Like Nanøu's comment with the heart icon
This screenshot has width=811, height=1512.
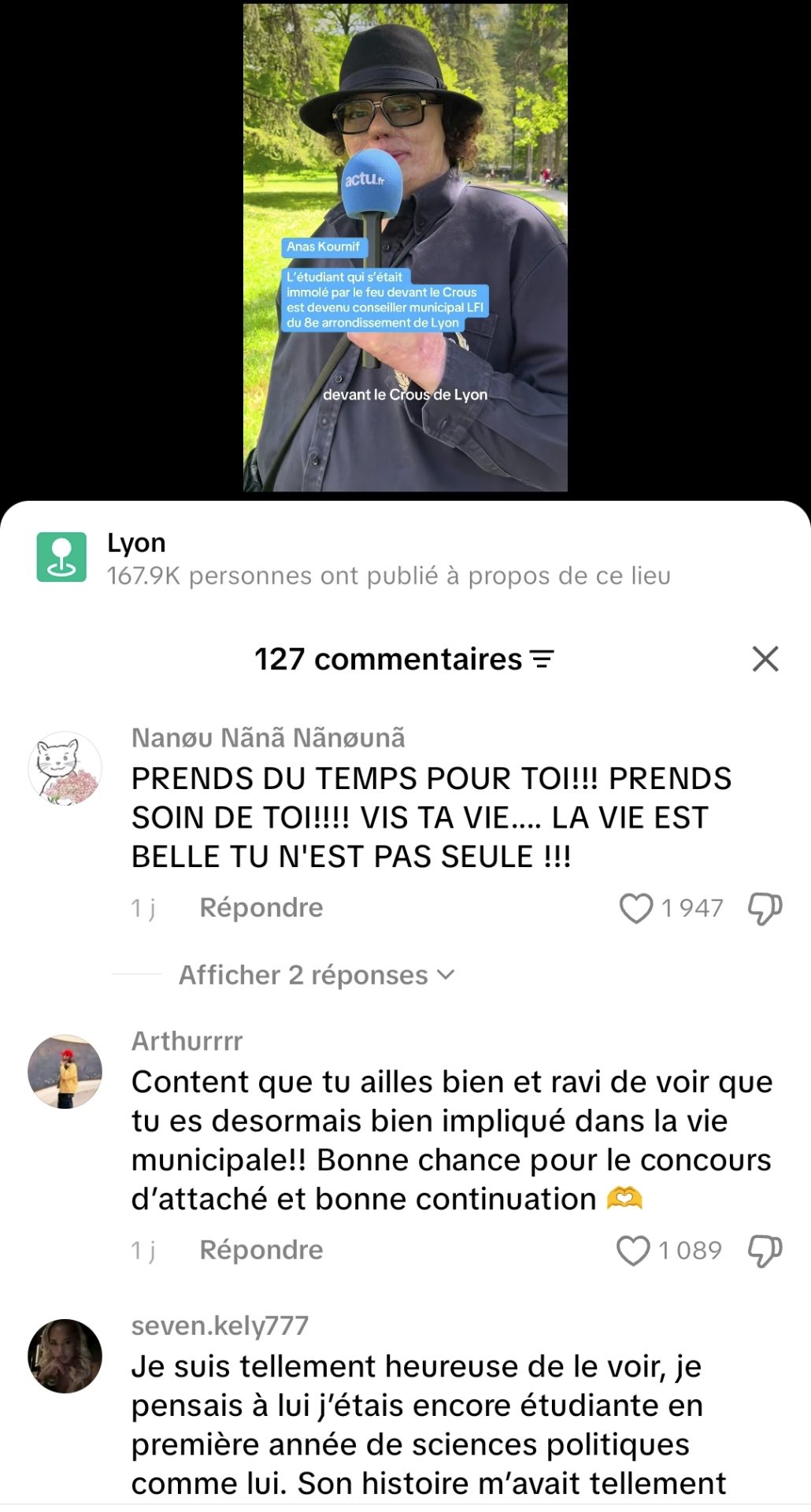click(x=637, y=907)
